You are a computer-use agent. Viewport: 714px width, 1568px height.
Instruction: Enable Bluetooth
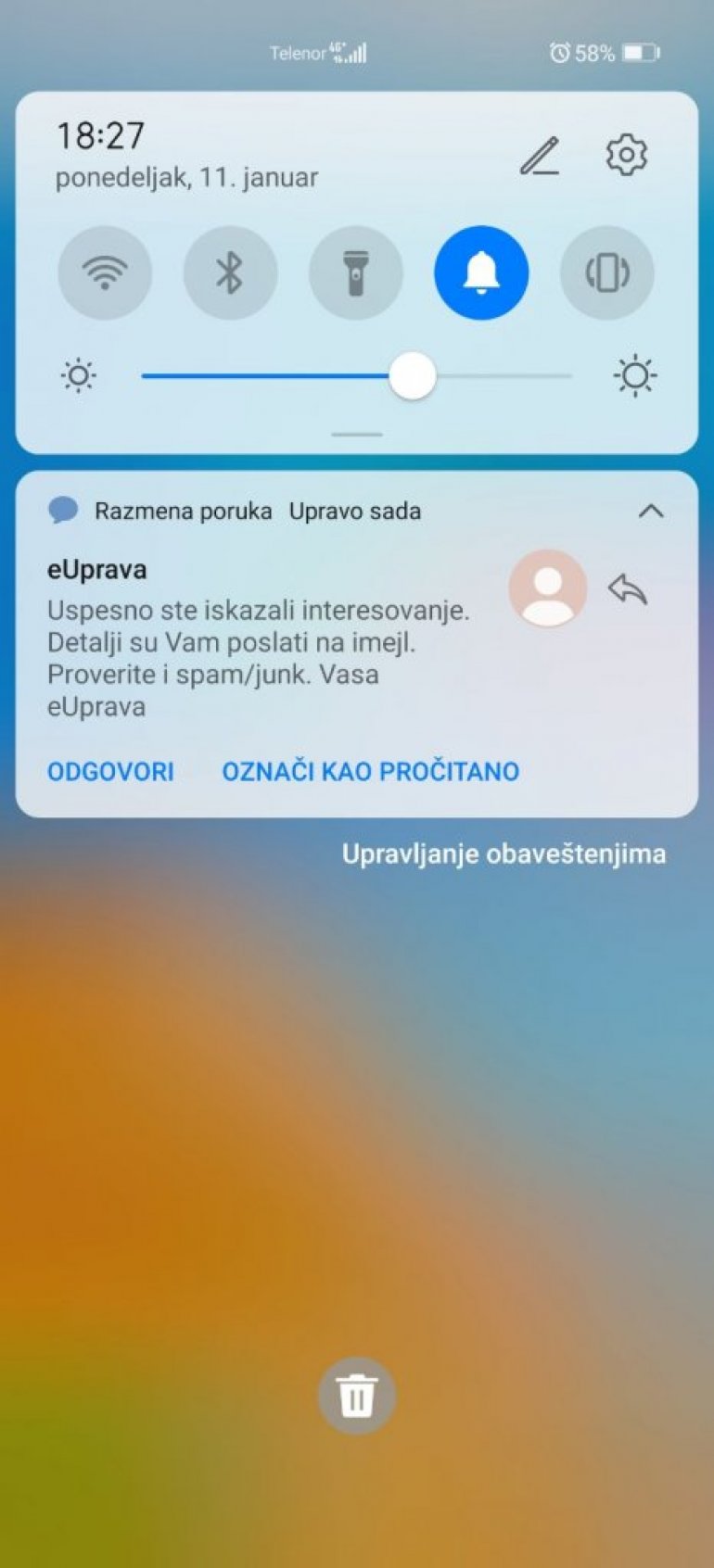(230, 272)
